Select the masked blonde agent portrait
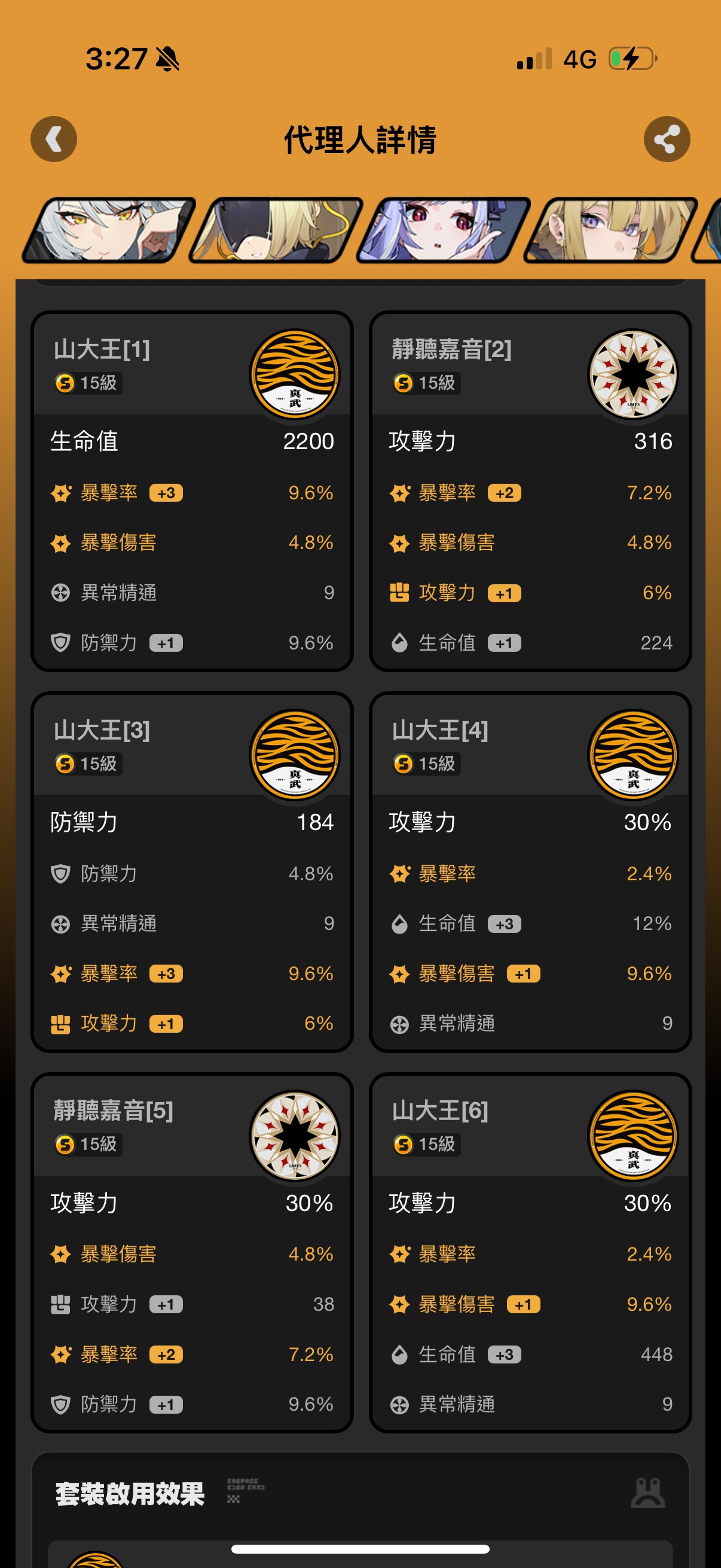Screen dimensions: 721x1568 (x=277, y=230)
